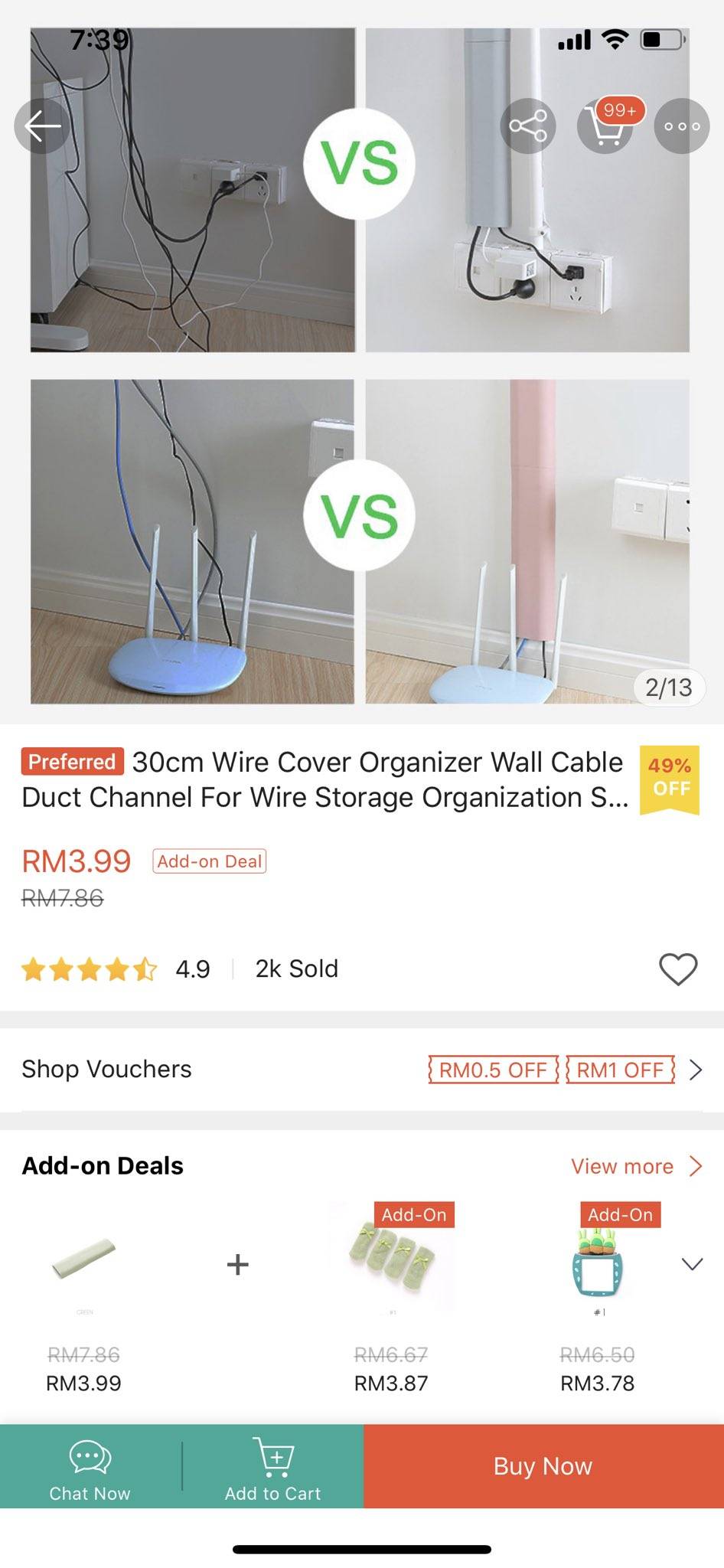View more Add-on Deals
724x1568 pixels.
(x=635, y=1166)
